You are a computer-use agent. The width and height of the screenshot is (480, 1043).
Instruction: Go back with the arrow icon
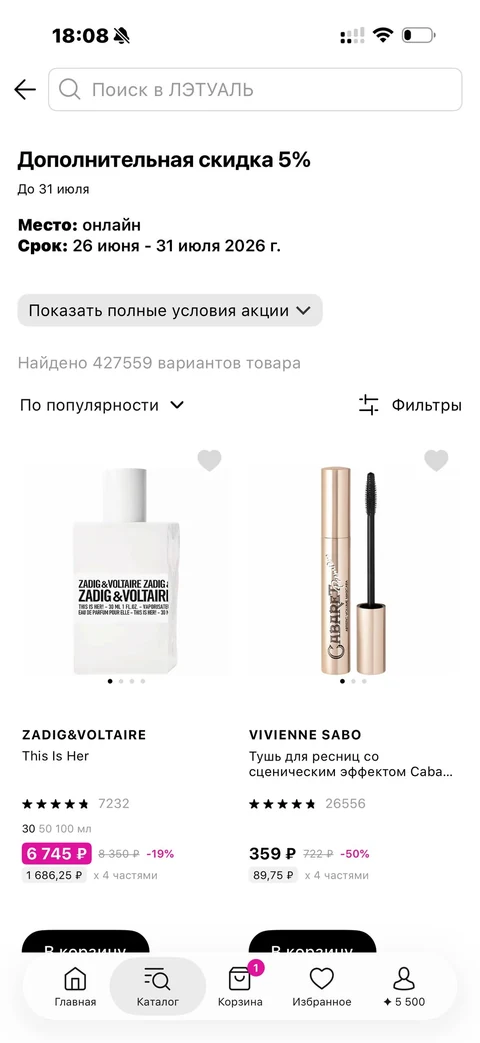click(x=25, y=89)
